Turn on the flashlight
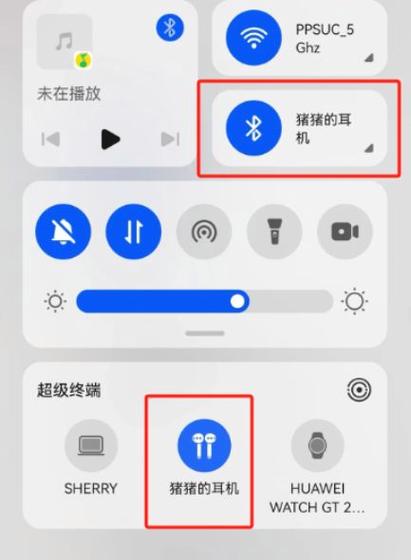The width and height of the screenshot is (411, 560). (x=274, y=232)
